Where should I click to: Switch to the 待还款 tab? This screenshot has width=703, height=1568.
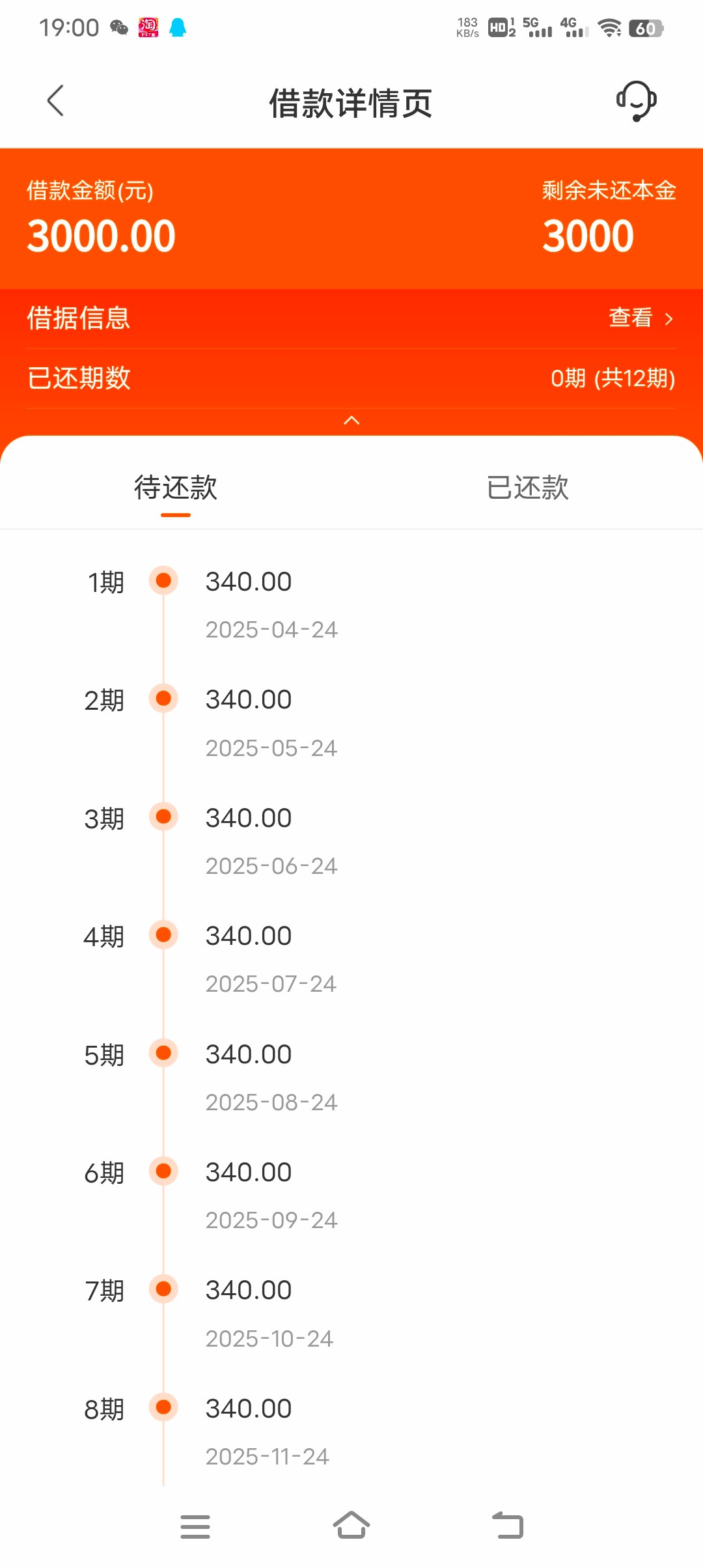point(176,488)
